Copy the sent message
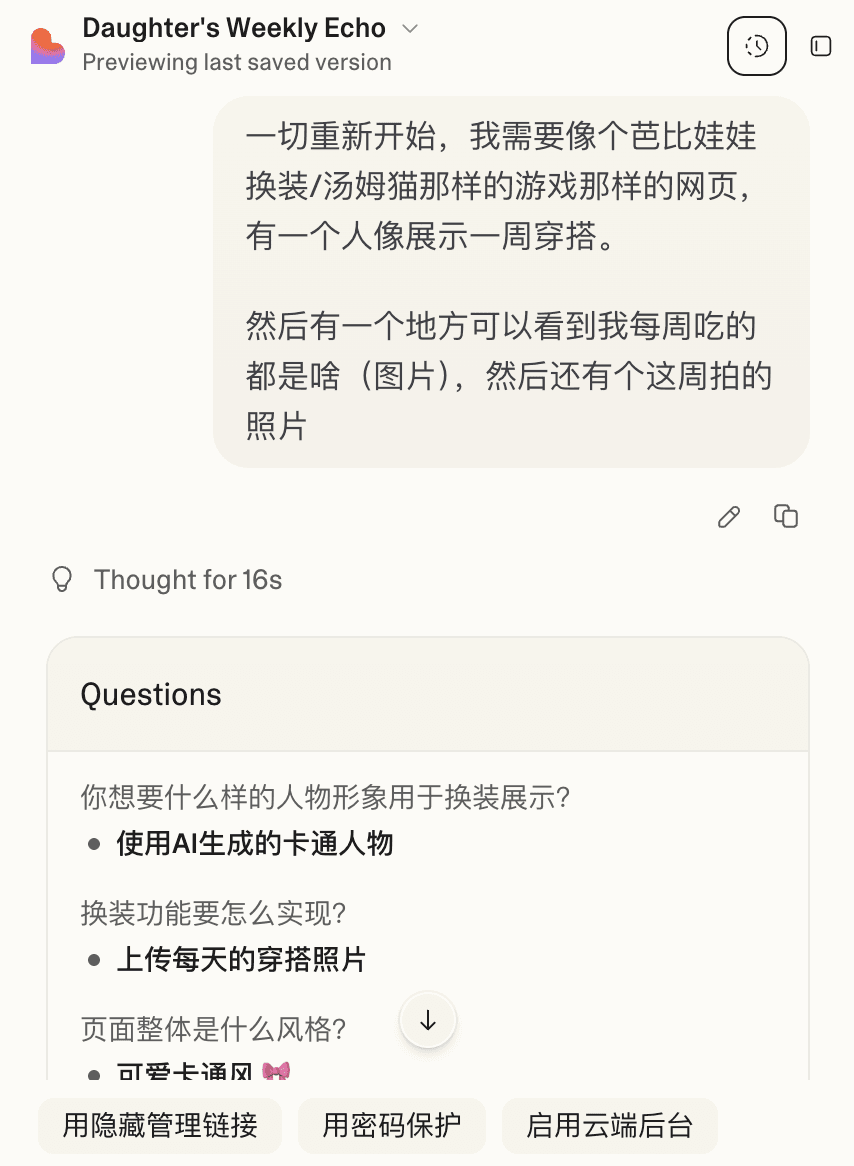This screenshot has height=1166, width=854. (786, 516)
